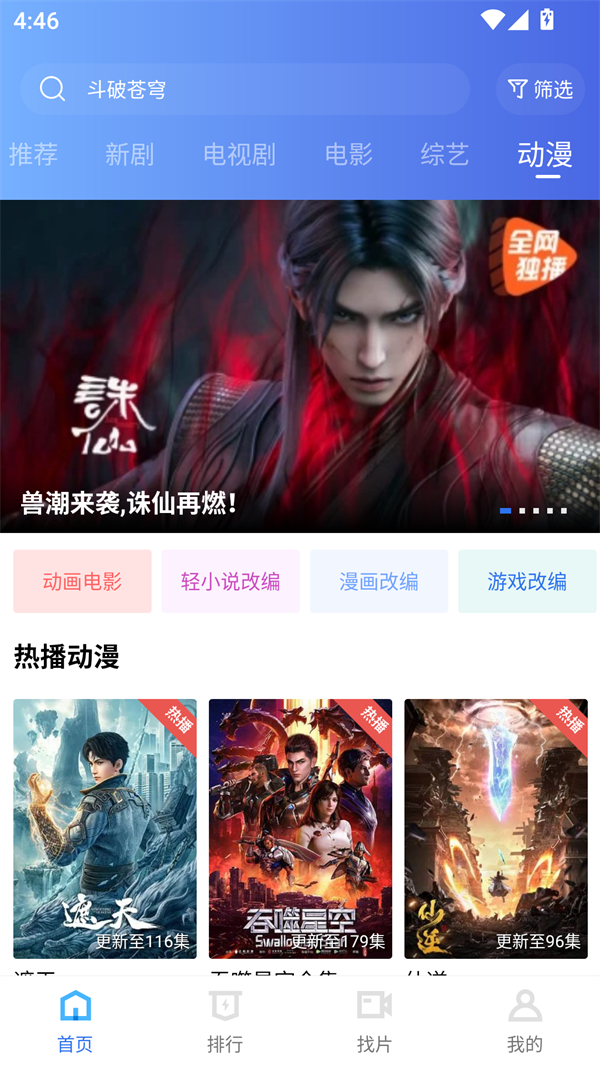Viewport: 600px width, 1066px height.
Task: Switch to the 新剧 tab
Action: [129, 154]
